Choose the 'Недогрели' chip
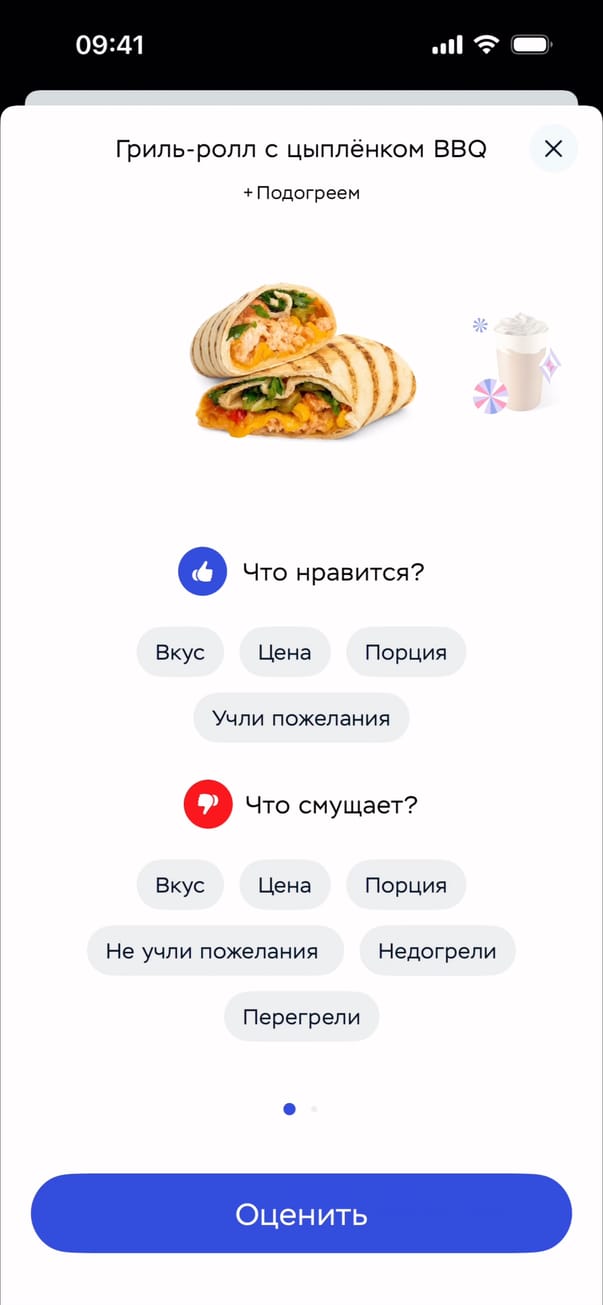 coord(437,951)
